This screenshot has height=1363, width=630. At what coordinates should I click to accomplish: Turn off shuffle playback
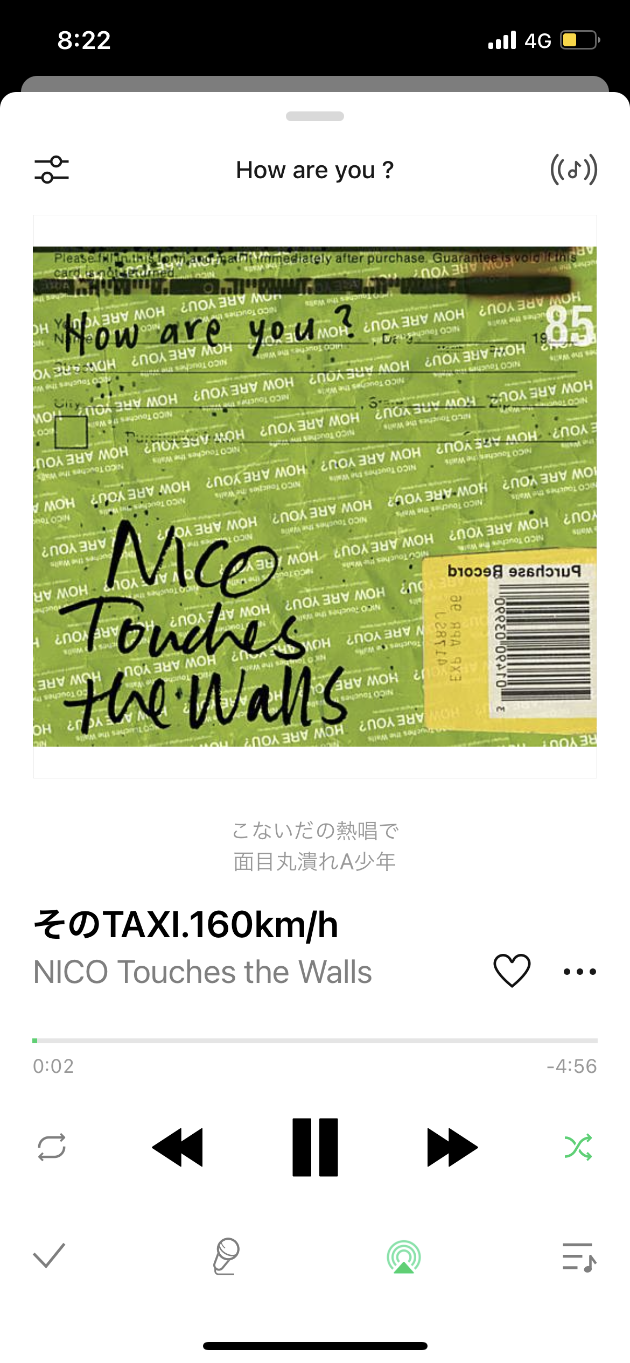pyautogui.click(x=578, y=1146)
